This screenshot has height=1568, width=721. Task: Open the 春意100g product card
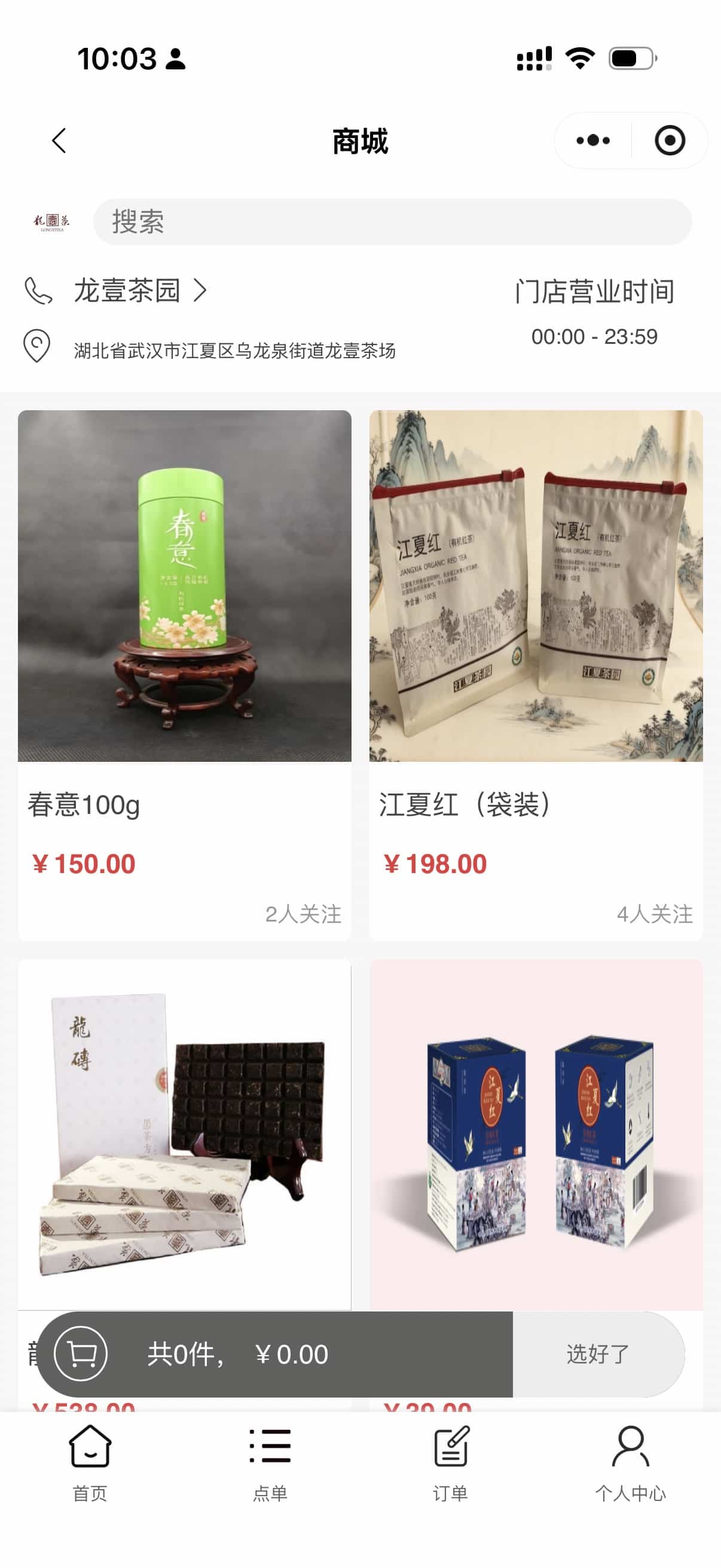click(184, 670)
